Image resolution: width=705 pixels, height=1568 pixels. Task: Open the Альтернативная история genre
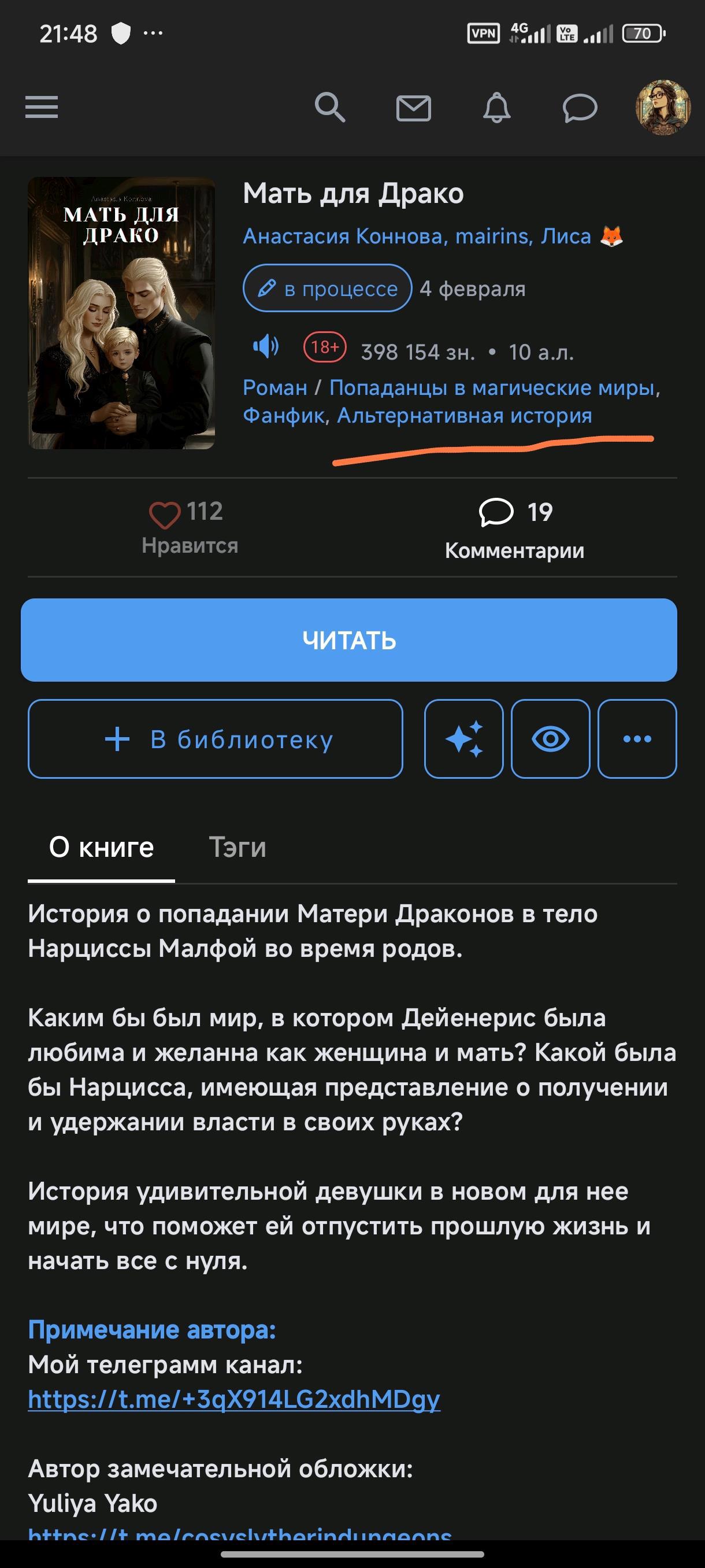point(464,416)
